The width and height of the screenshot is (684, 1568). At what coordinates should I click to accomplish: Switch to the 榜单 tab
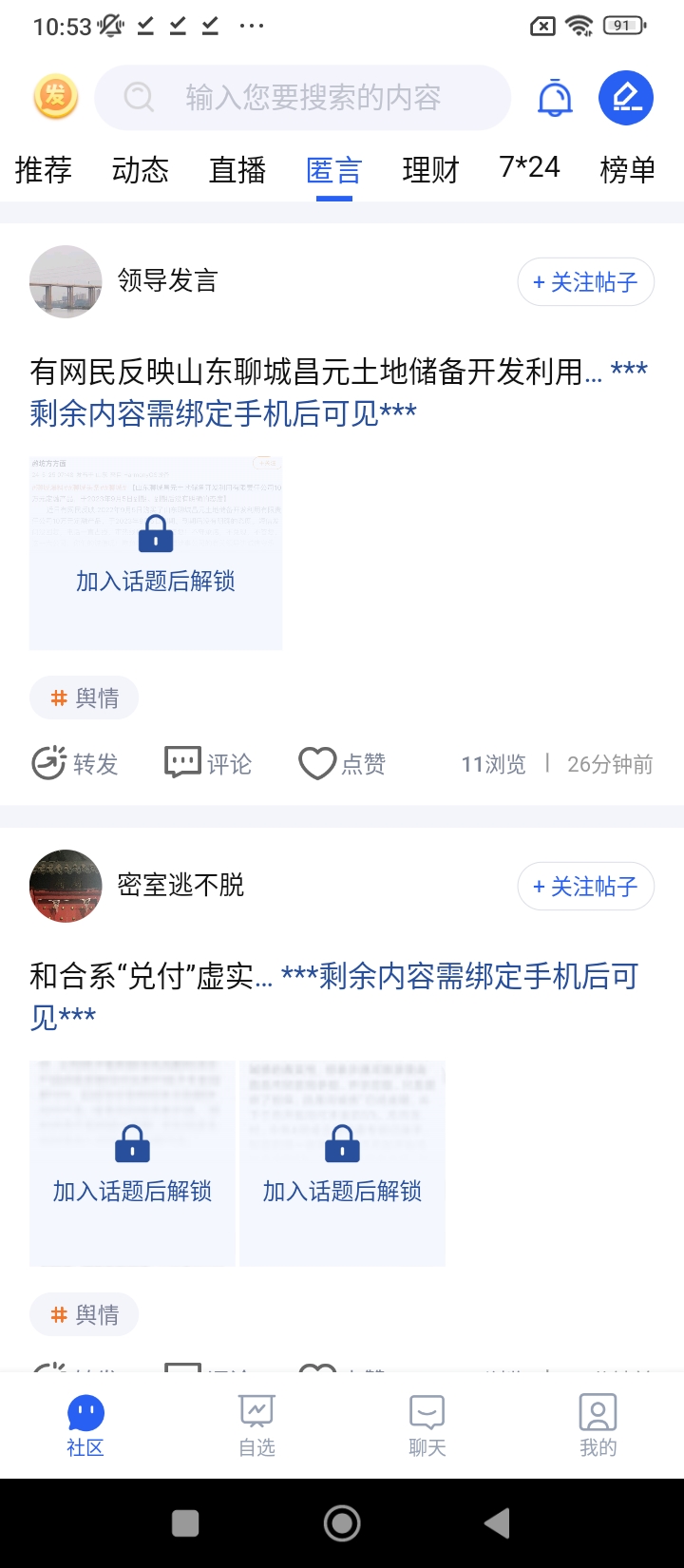pos(627,170)
